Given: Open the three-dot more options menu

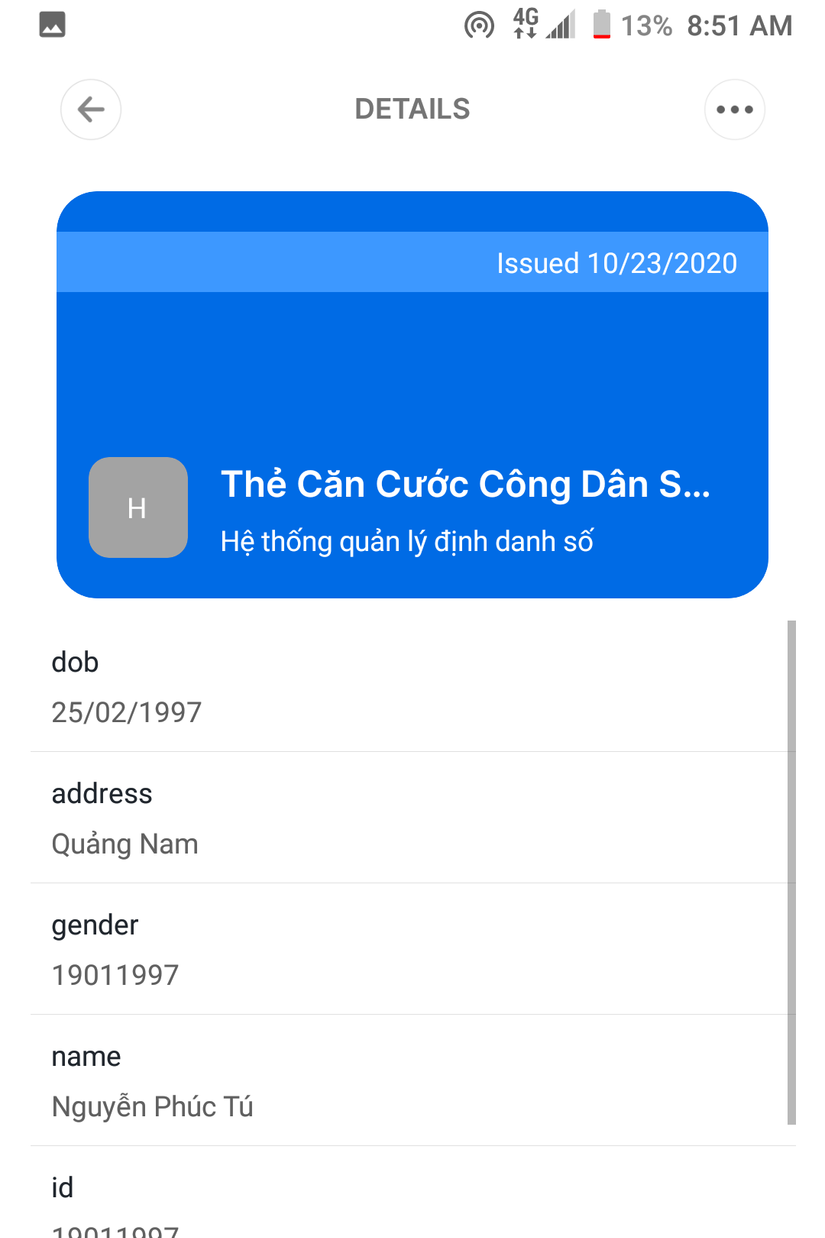Looking at the screenshot, I should (x=734, y=109).
